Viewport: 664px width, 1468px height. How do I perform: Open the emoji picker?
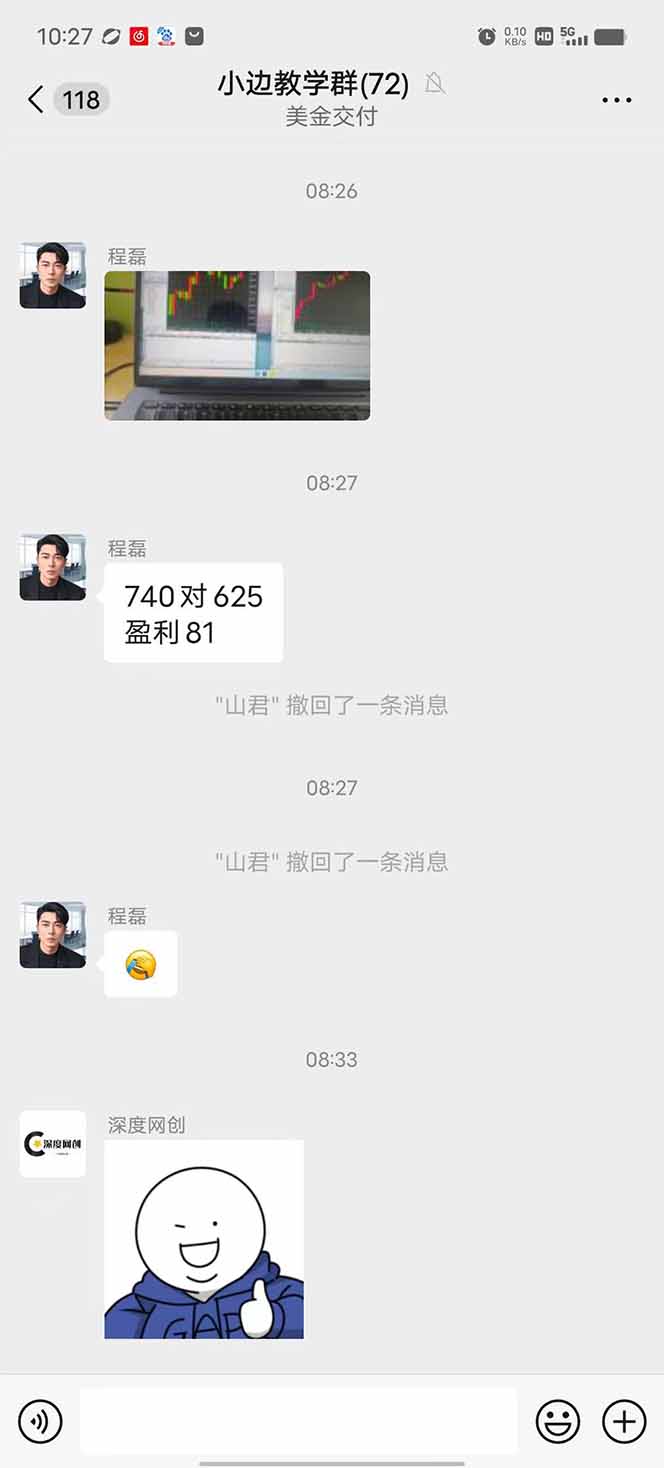559,1420
